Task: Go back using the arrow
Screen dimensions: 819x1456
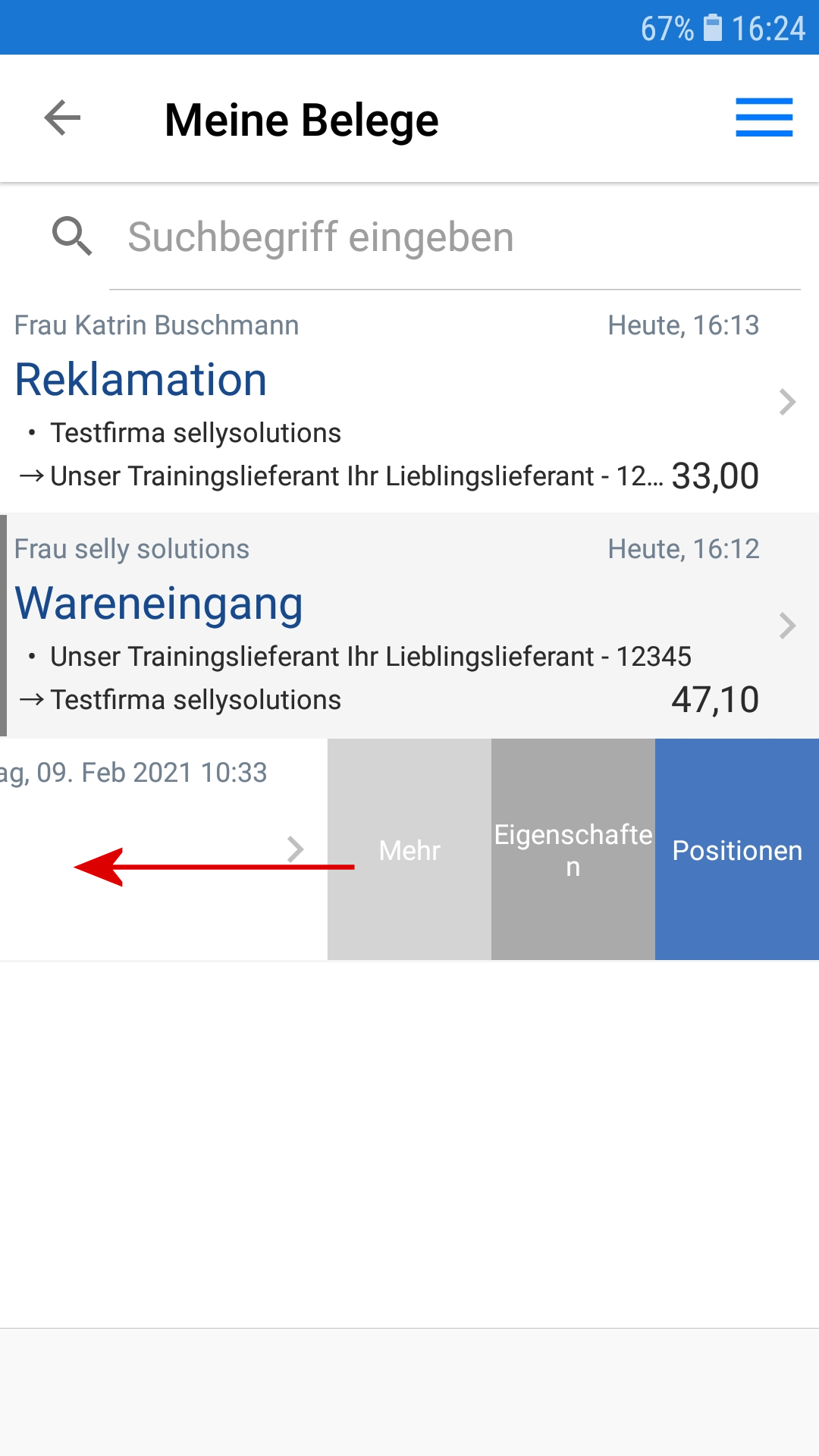Action: pyautogui.click(x=62, y=118)
